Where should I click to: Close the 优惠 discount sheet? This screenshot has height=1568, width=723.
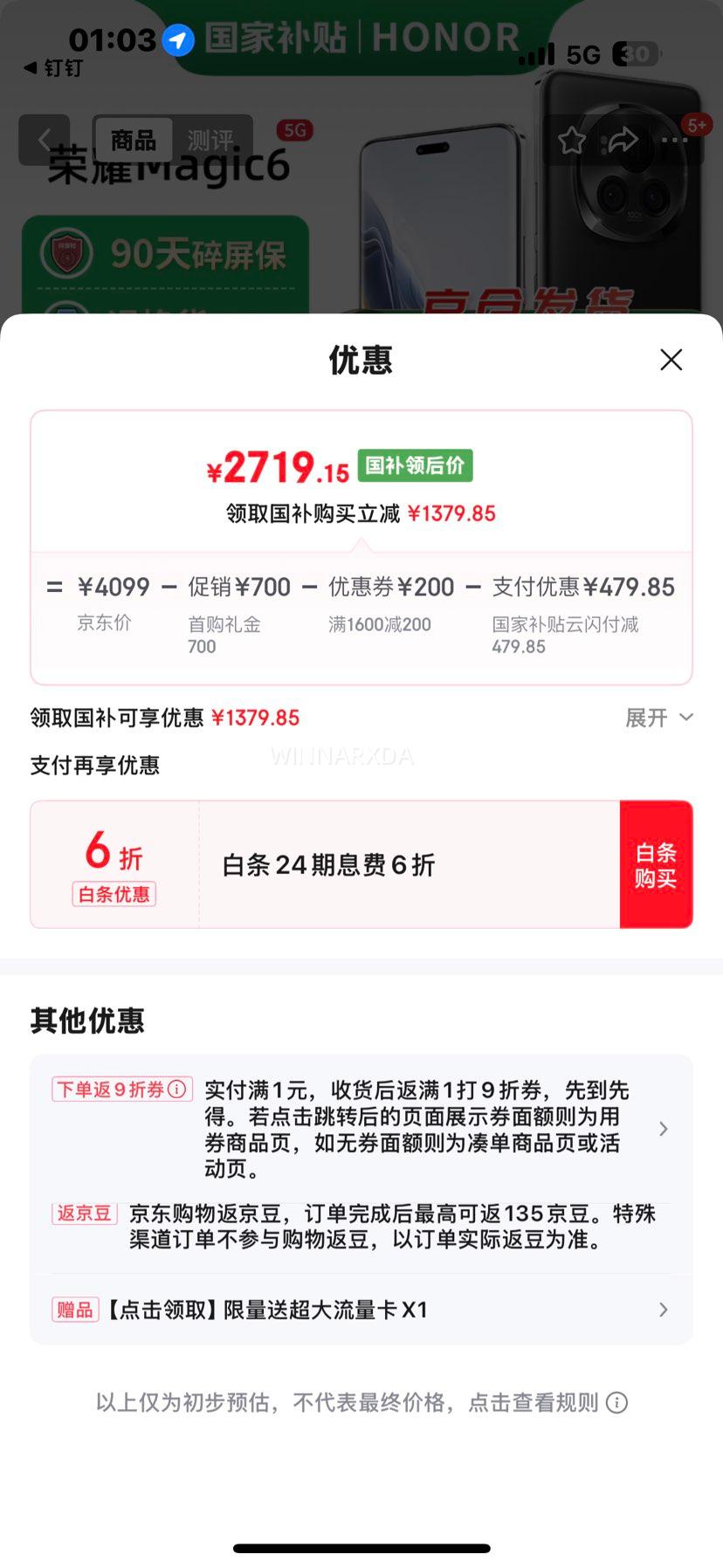pos(671,360)
